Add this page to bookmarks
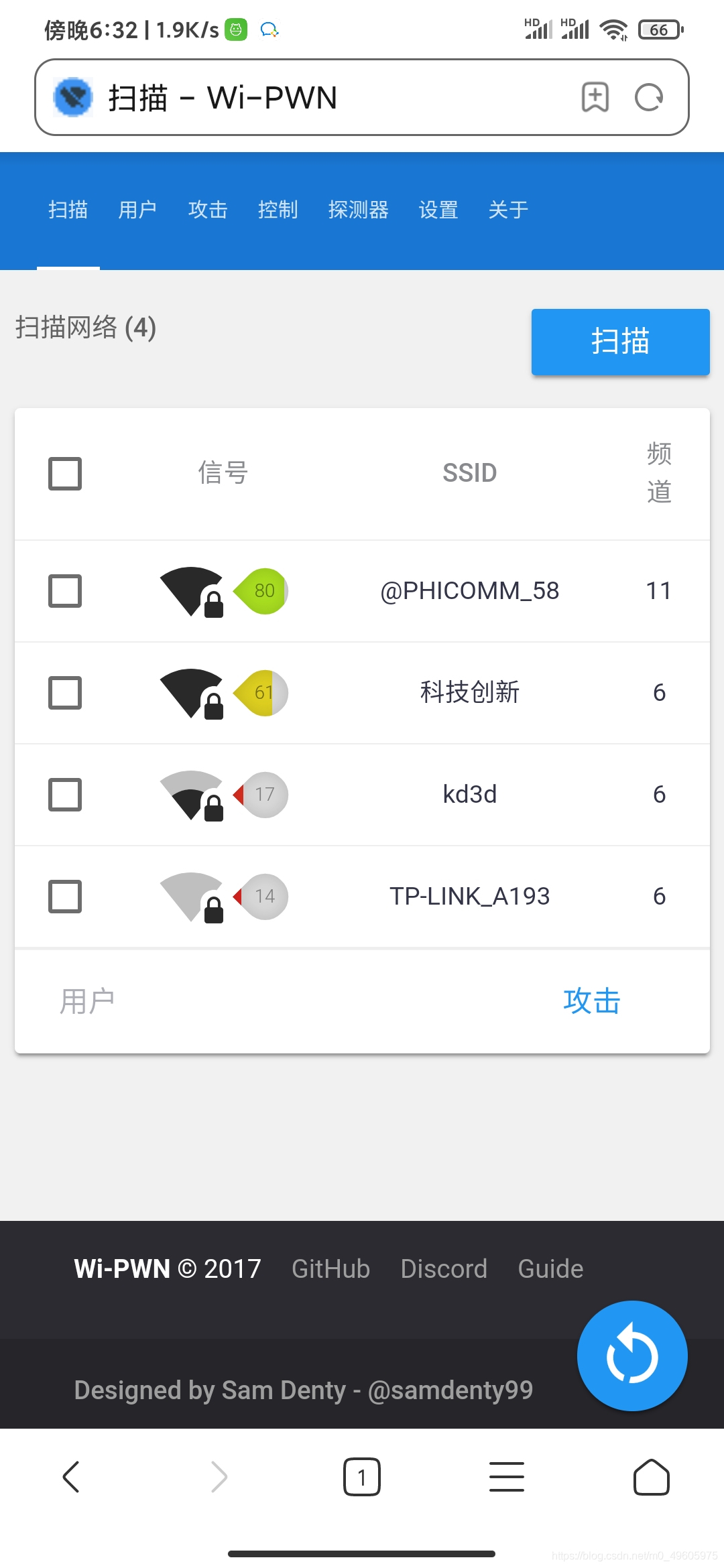 (595, 97)
